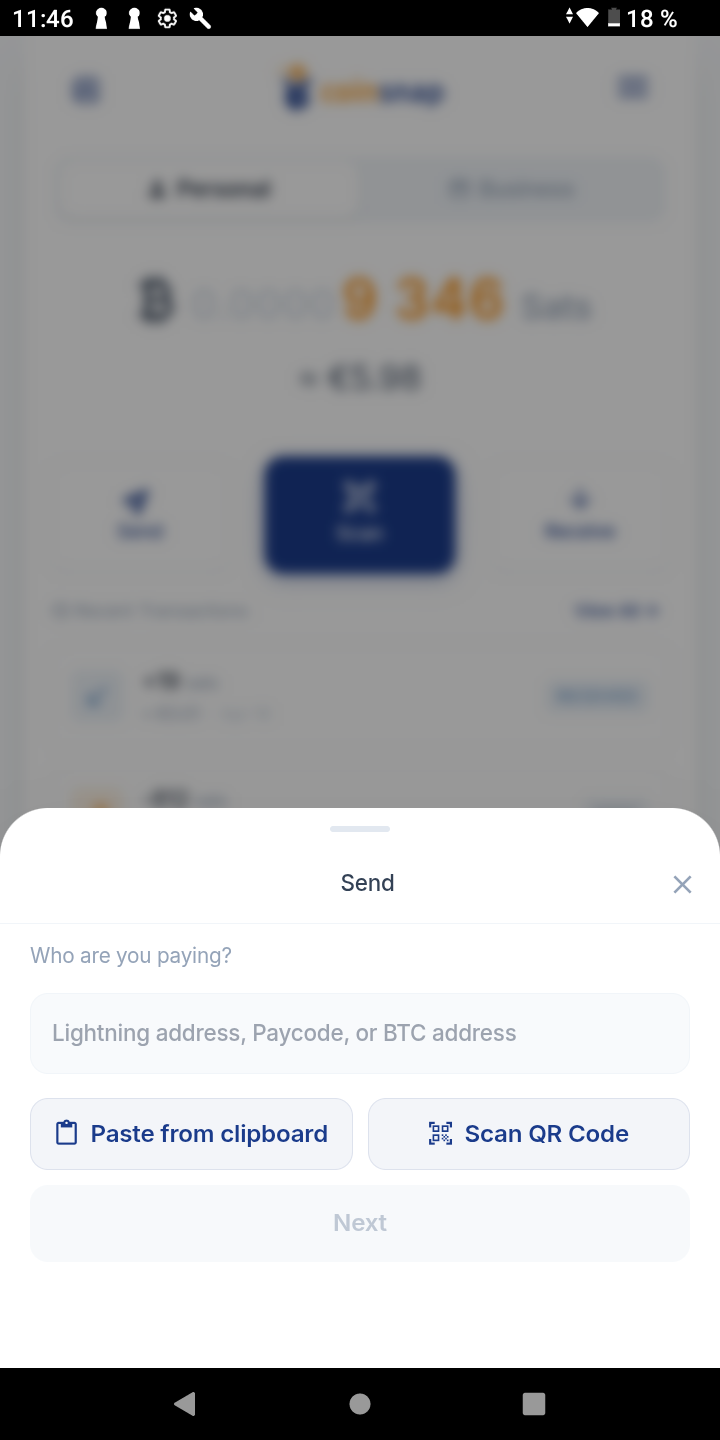Click the clipboard icon beside Paste
The image size is (720, 1440).
pyautogui.click(x=64, y=1133)
